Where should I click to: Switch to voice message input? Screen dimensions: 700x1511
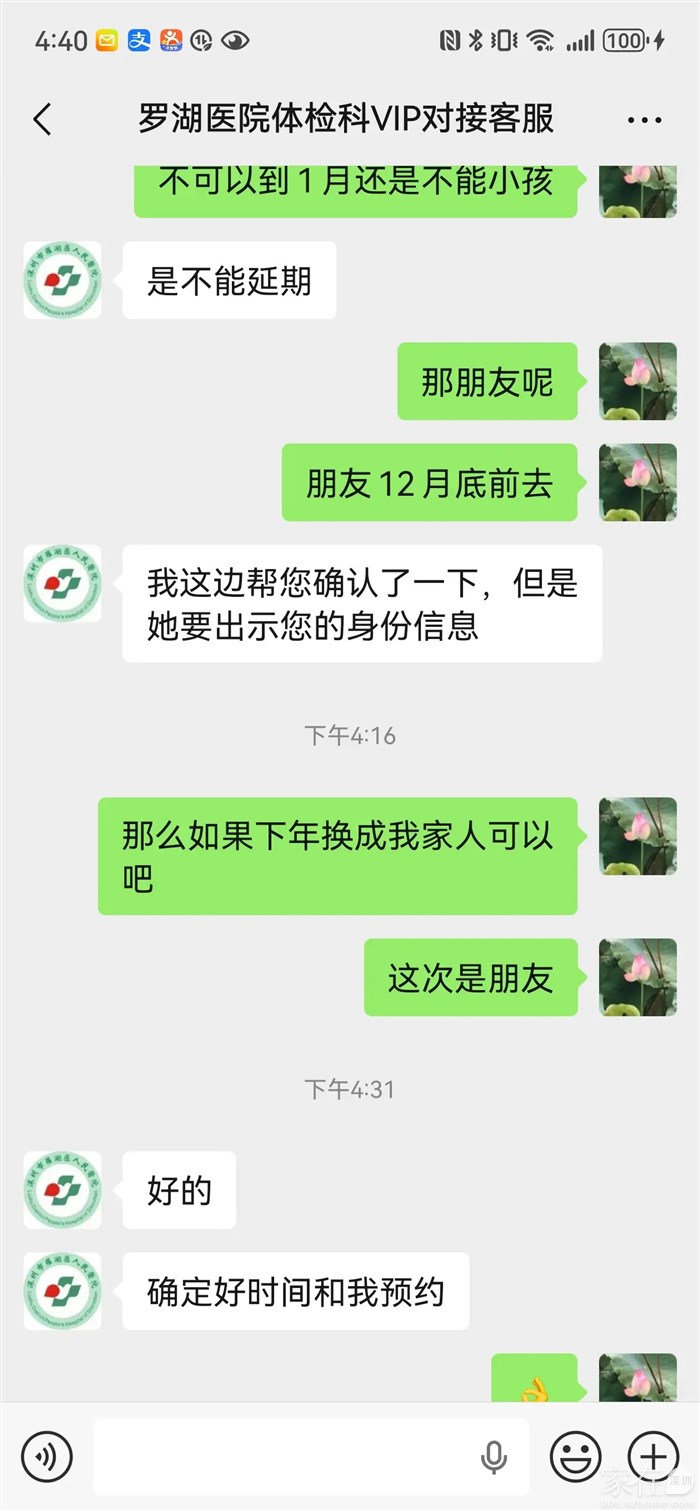[x=47, y=1456]
